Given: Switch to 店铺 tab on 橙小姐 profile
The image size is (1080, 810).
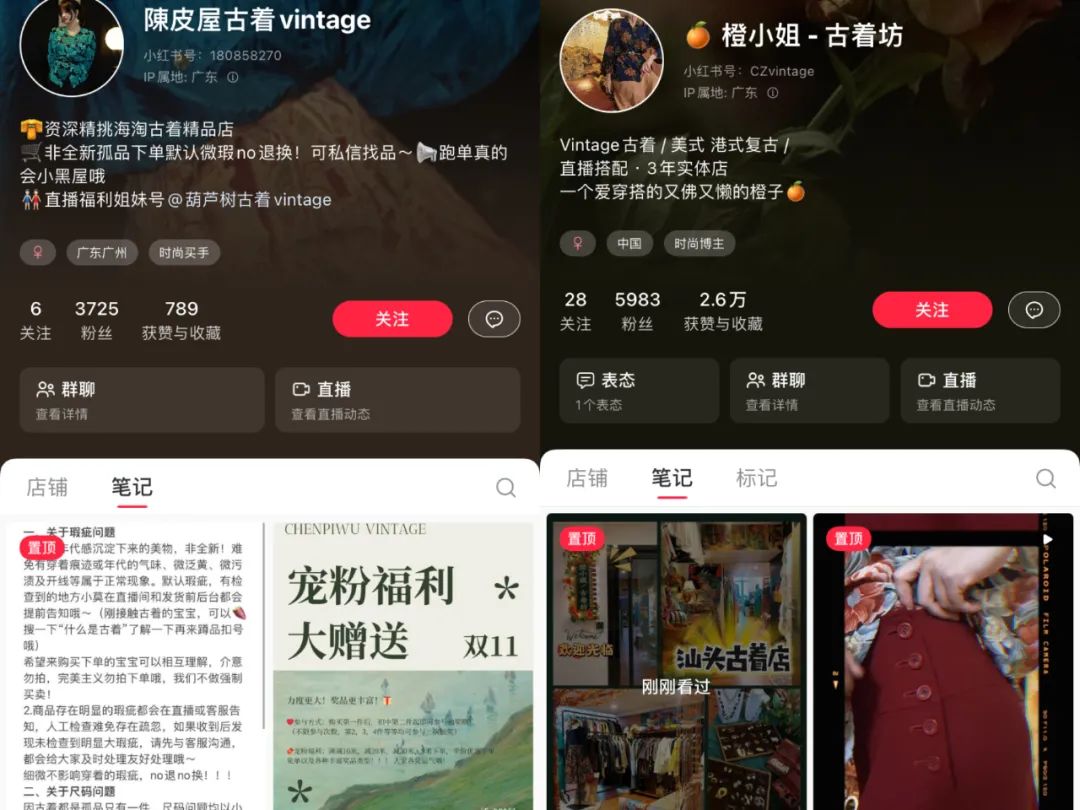Looking at the screenshot, I should click(587, 478).
